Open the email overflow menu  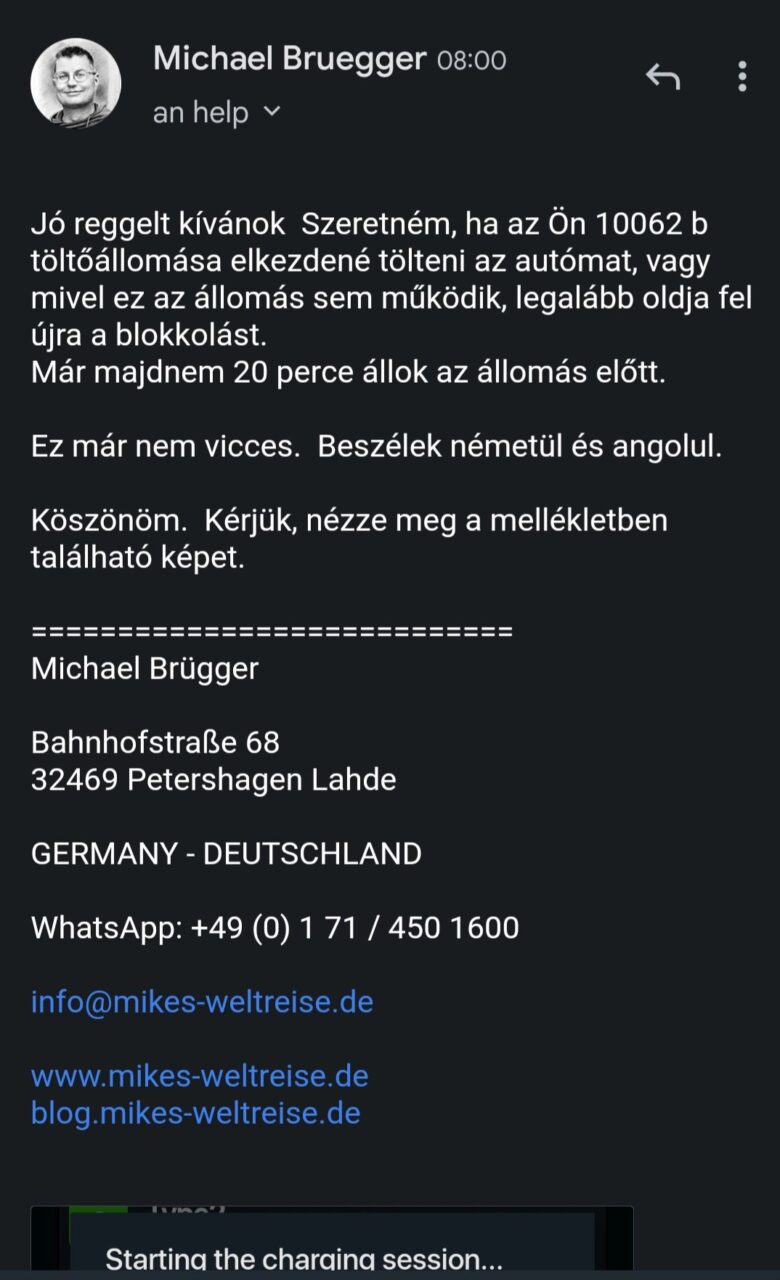click(x=741, y=76)
